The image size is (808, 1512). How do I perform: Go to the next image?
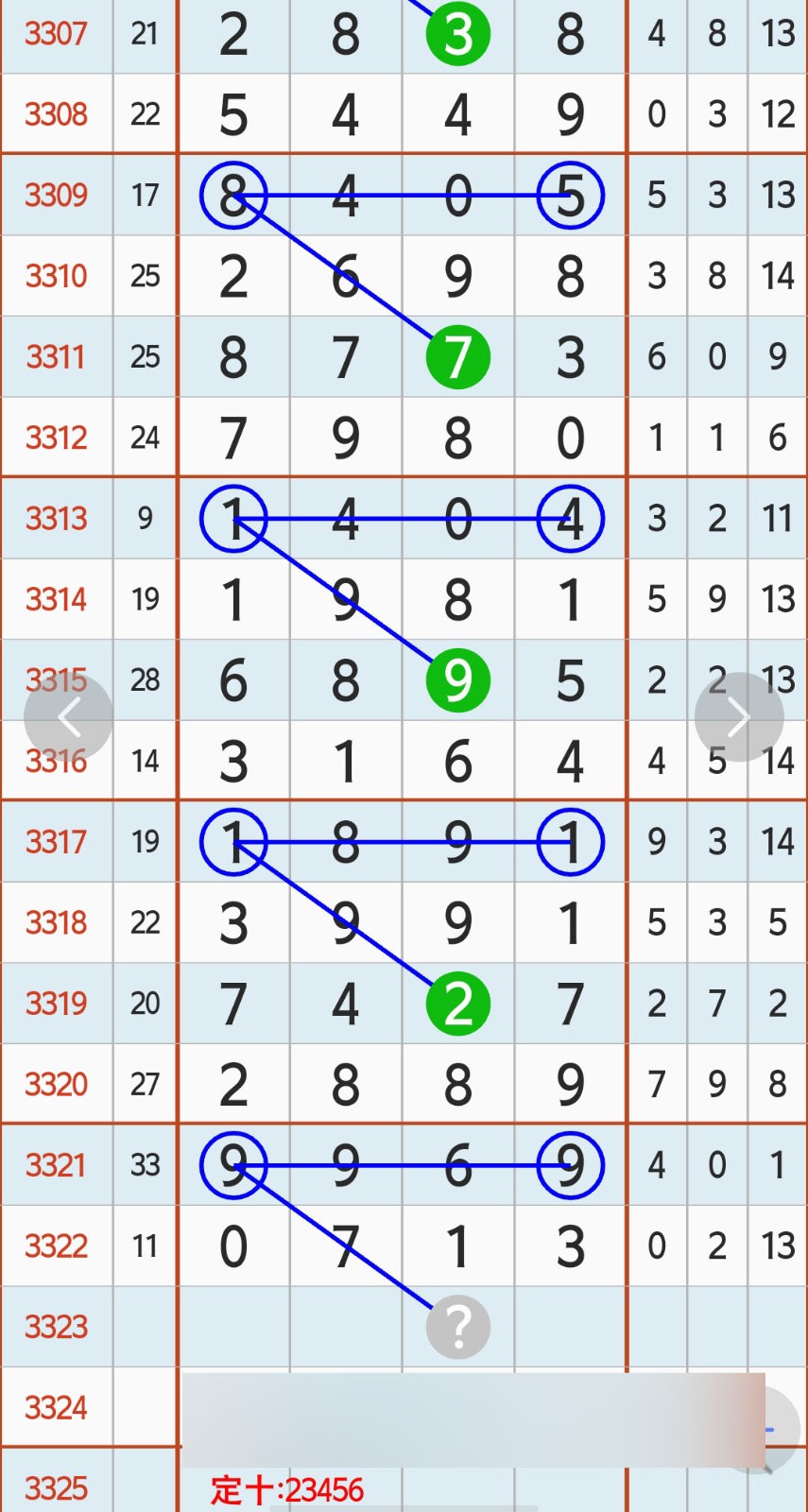pos(739,718)
